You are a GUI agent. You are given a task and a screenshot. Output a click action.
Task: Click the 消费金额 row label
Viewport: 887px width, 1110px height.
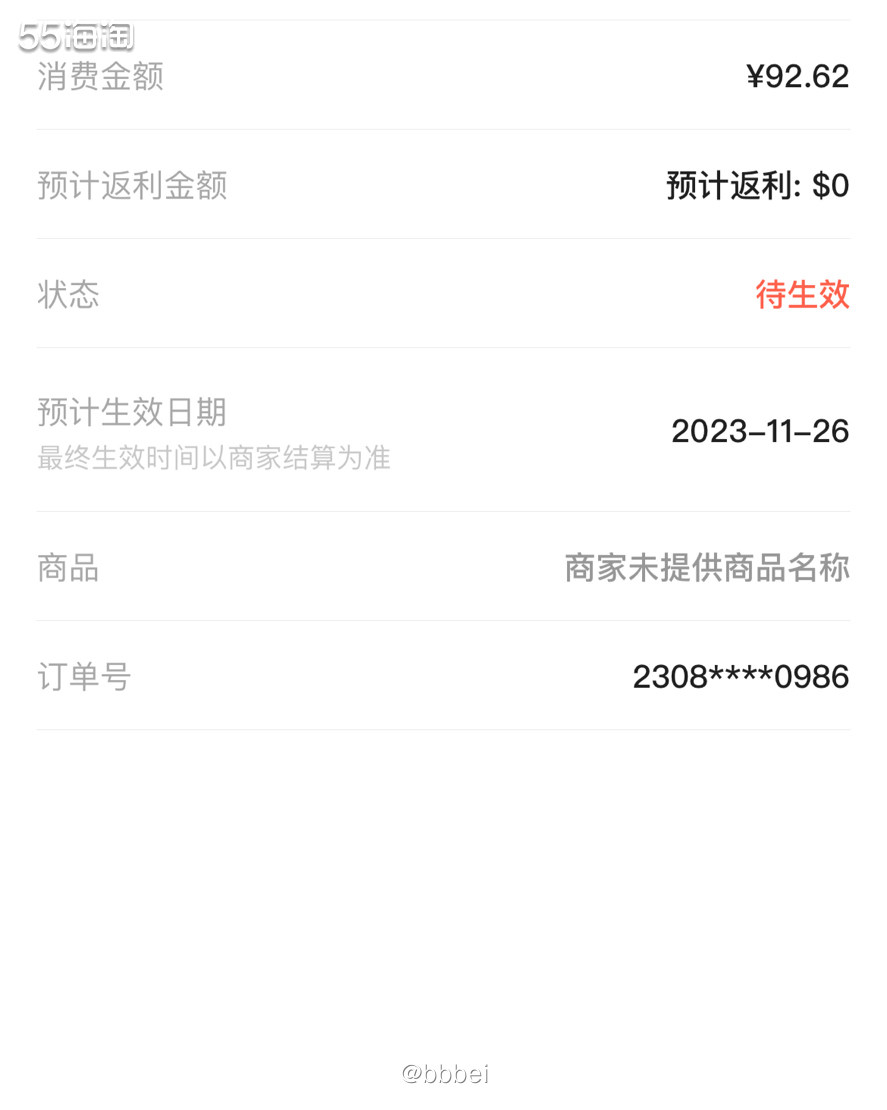101,76
